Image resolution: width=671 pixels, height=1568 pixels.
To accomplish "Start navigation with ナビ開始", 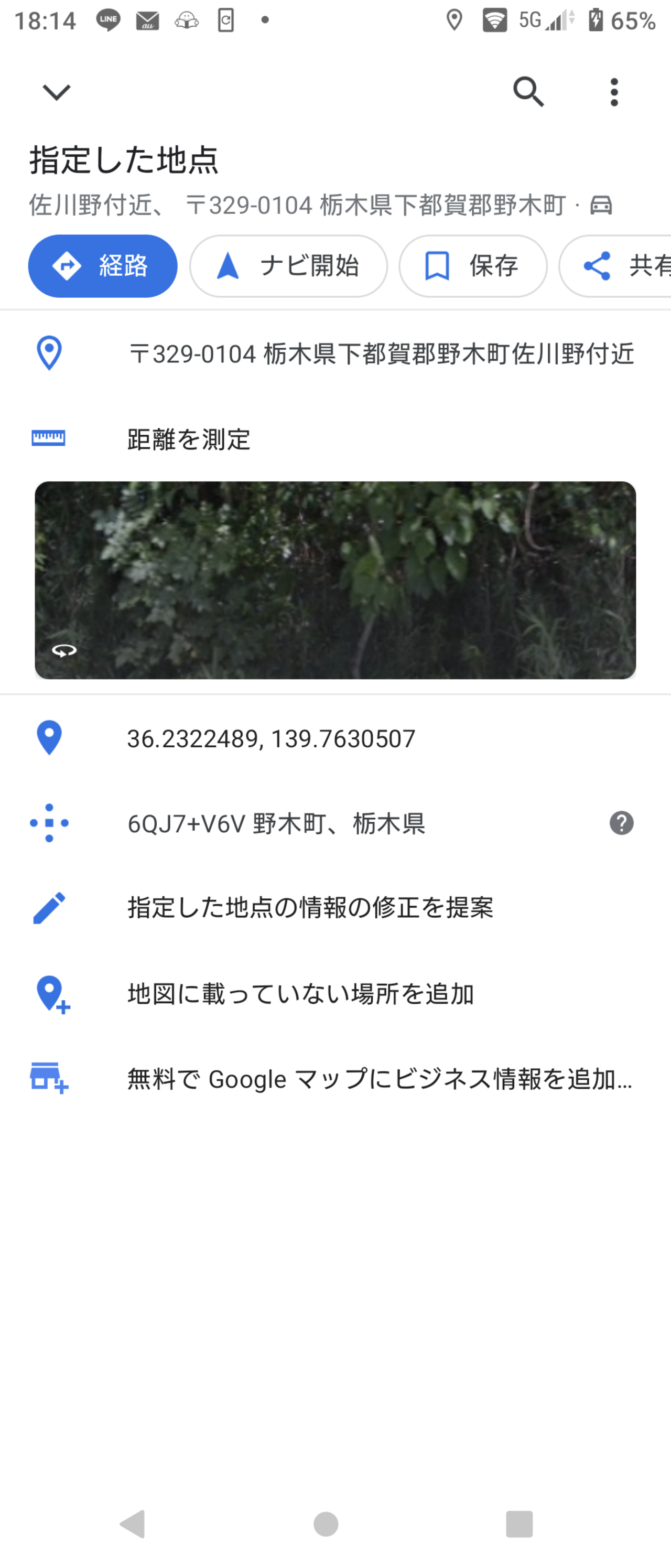I will (x=288, y=266).
